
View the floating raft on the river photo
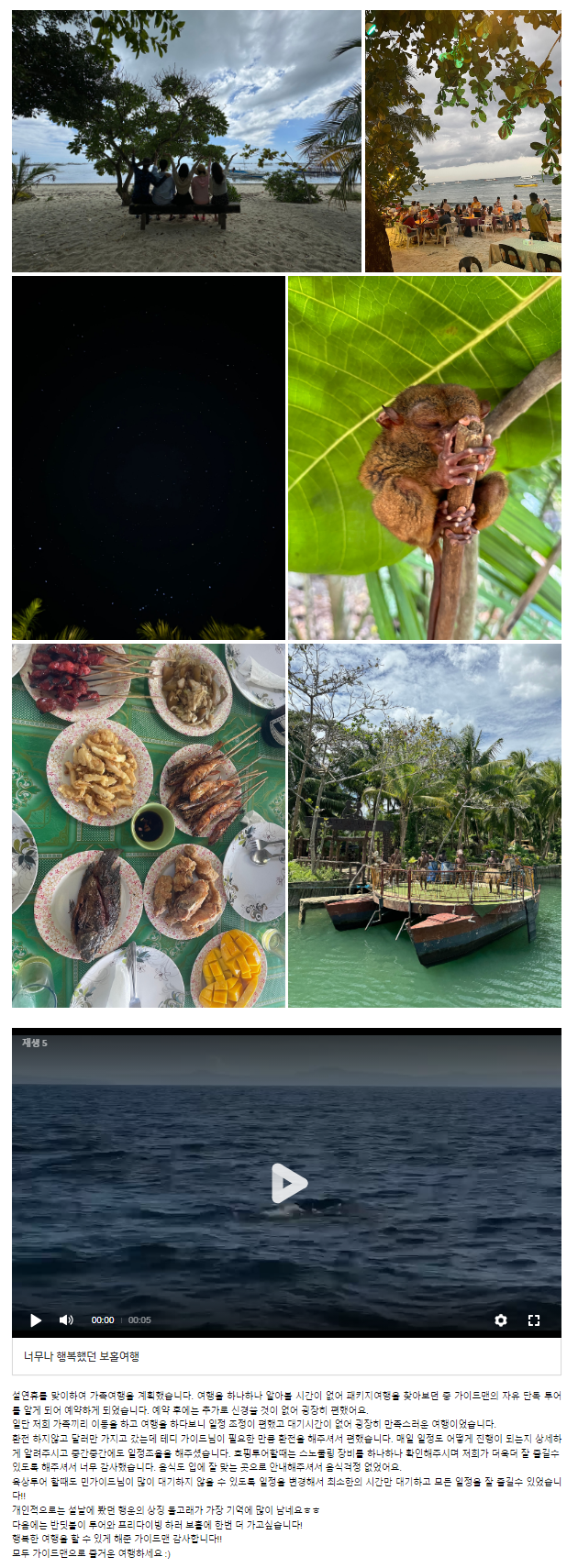coord(424,825)
